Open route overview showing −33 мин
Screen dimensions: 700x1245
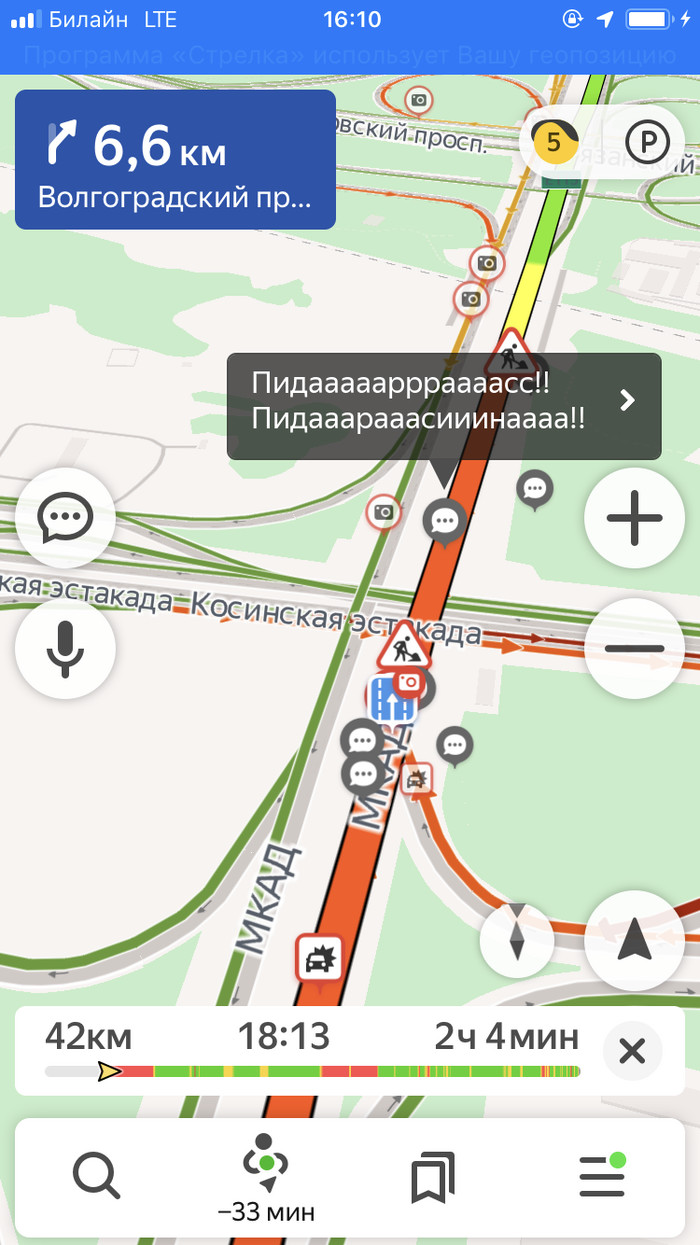pyautogui.click(x=266, y=1176)
